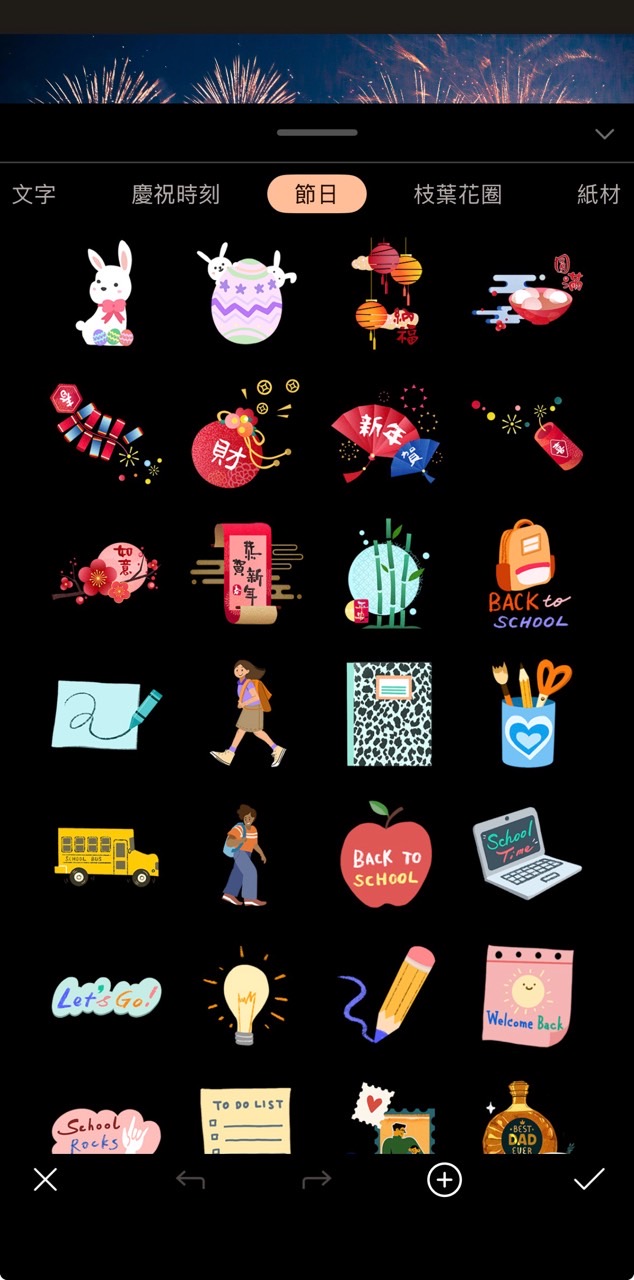Select the white bunny with pink bow sticker
Image resolution: width=634 pixels, height=1280 pixels.
point(105,294)
